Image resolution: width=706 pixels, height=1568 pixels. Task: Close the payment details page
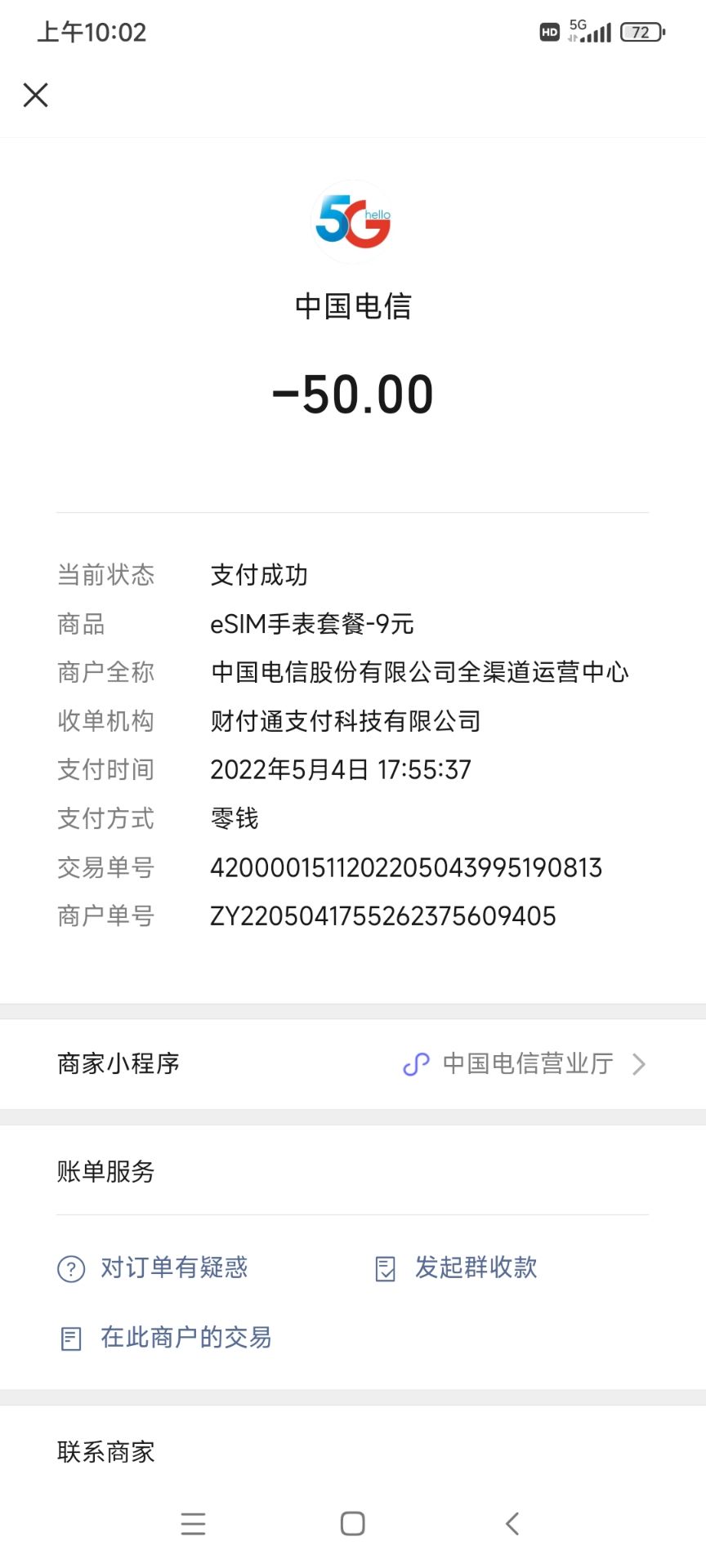click(35, 95)
